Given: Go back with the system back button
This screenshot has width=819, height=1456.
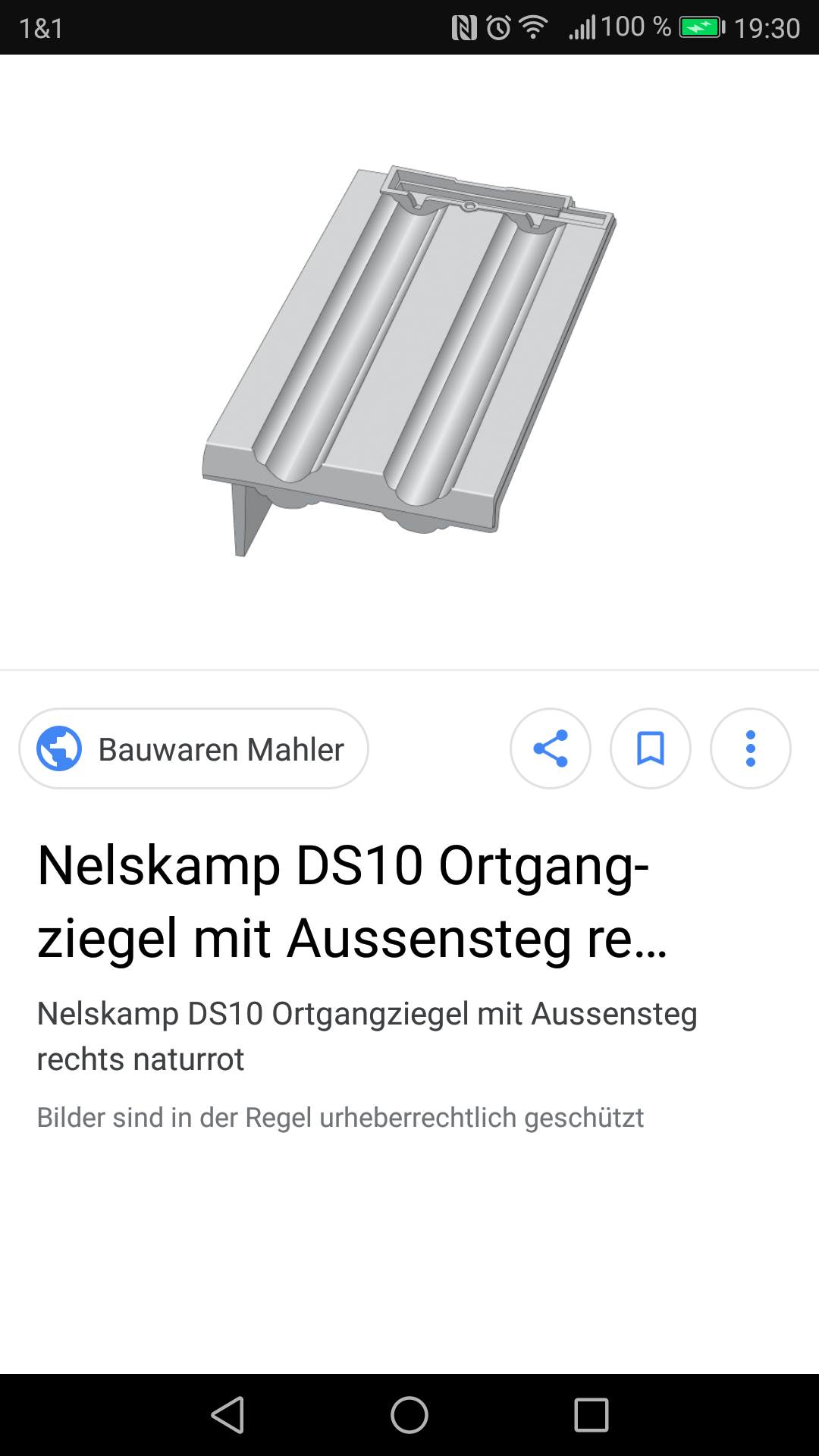Looking at the screenshot, I should 227,1415.
